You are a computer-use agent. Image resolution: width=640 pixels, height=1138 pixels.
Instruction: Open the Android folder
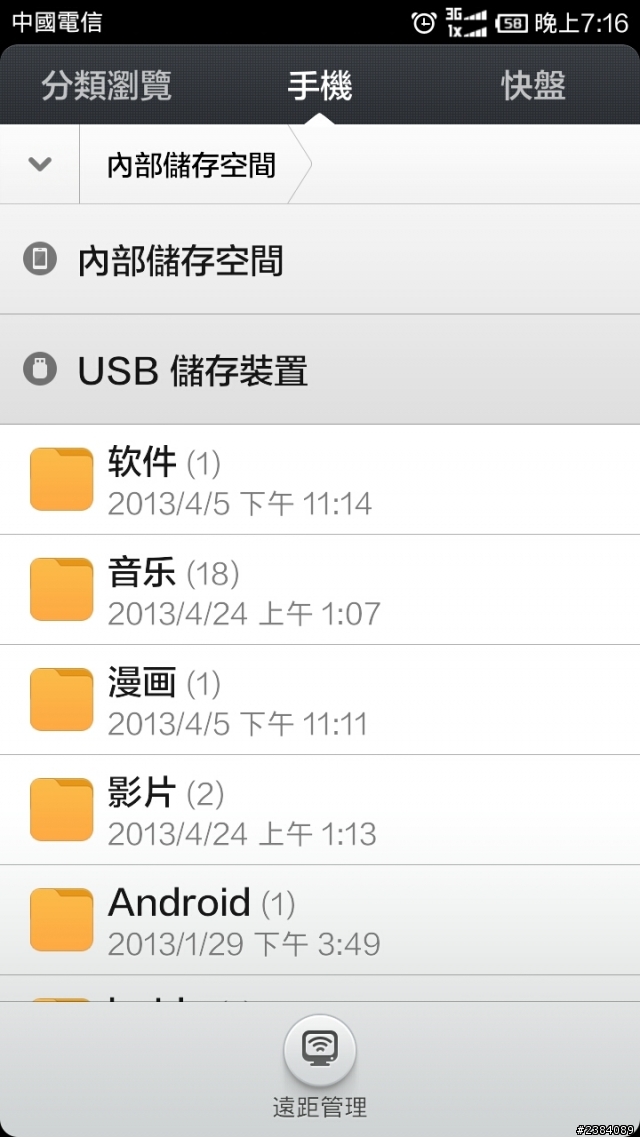pyautogui.click(x=320, y=920)
